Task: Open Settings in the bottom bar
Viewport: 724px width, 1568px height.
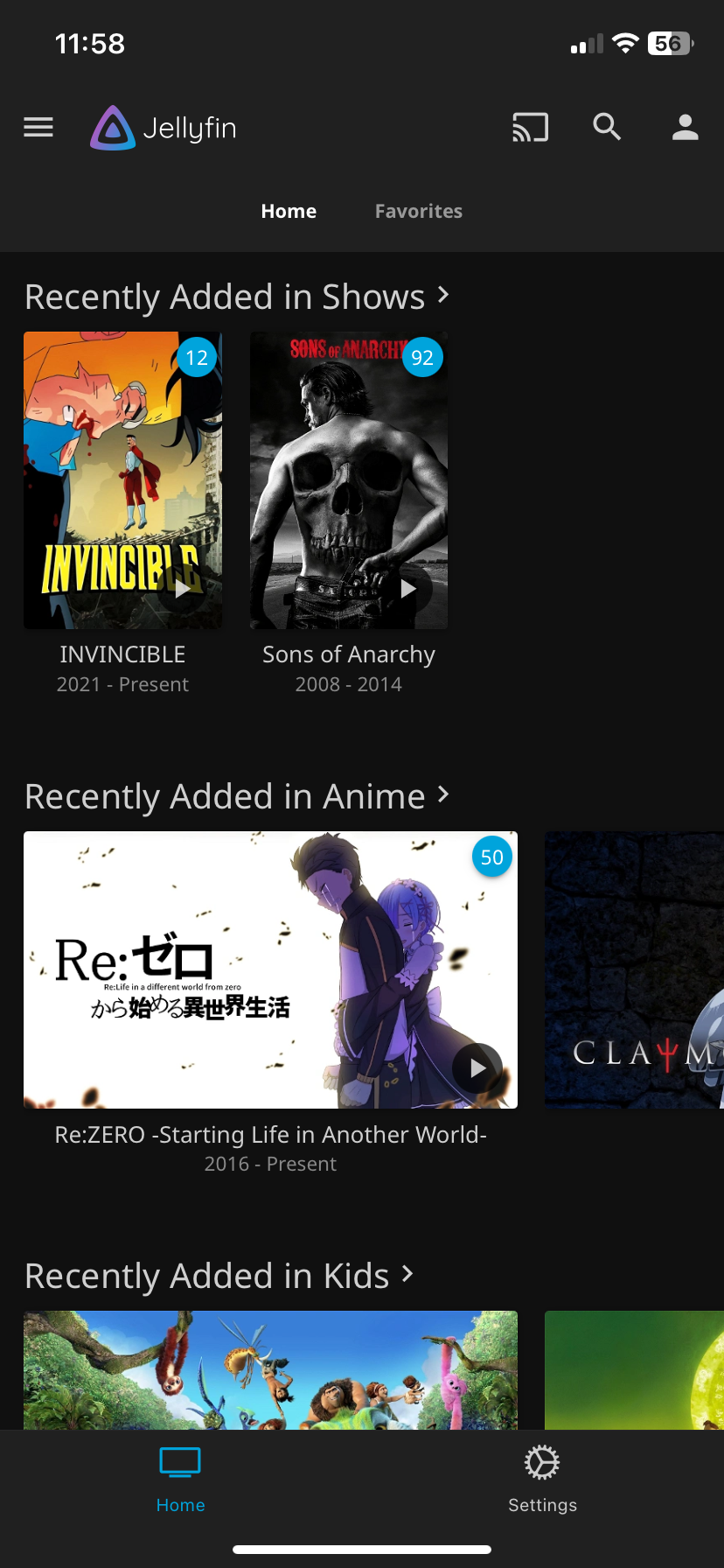Action: [542, 1479]
